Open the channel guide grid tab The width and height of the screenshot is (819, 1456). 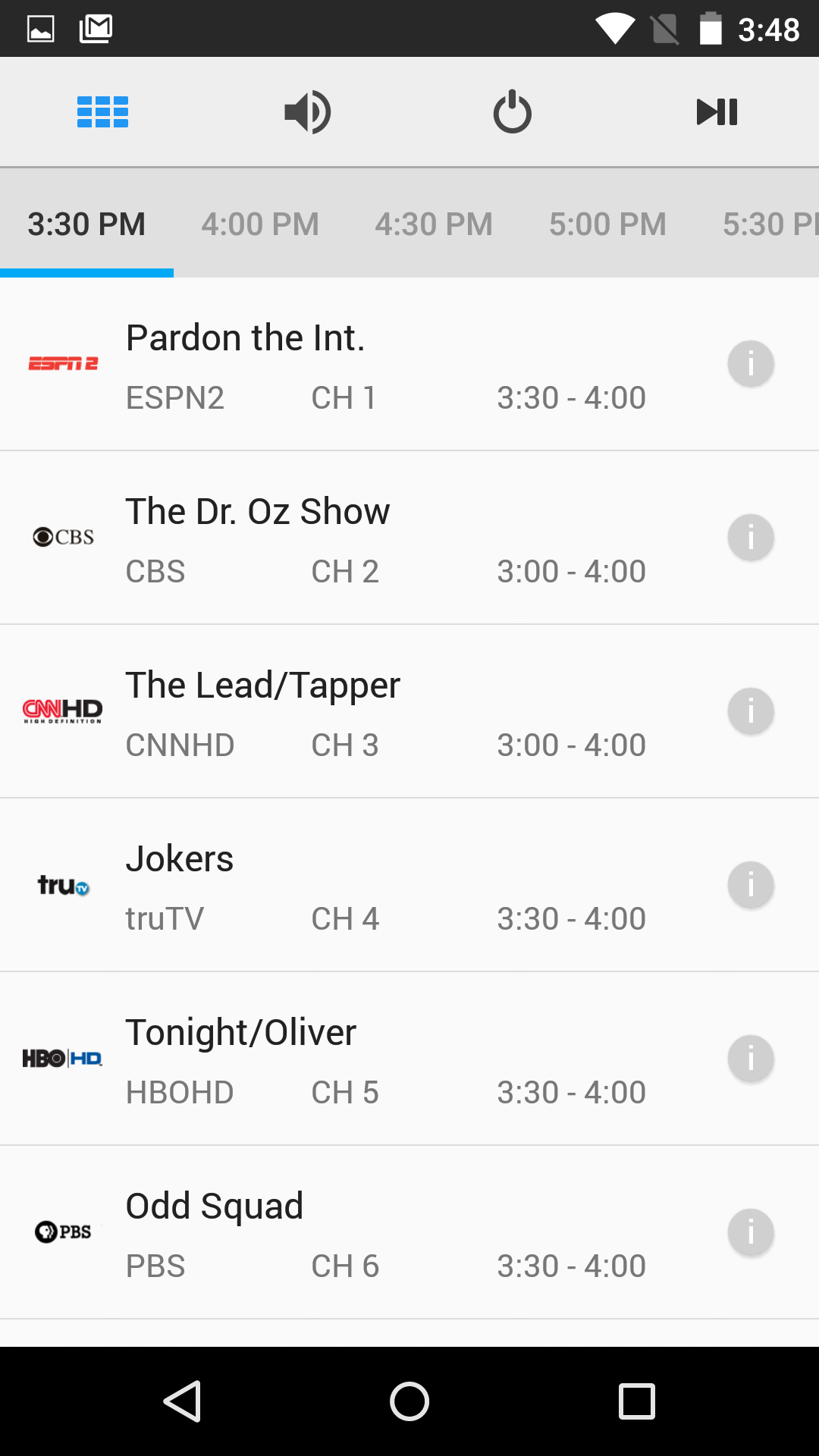[x=102, y=112]
